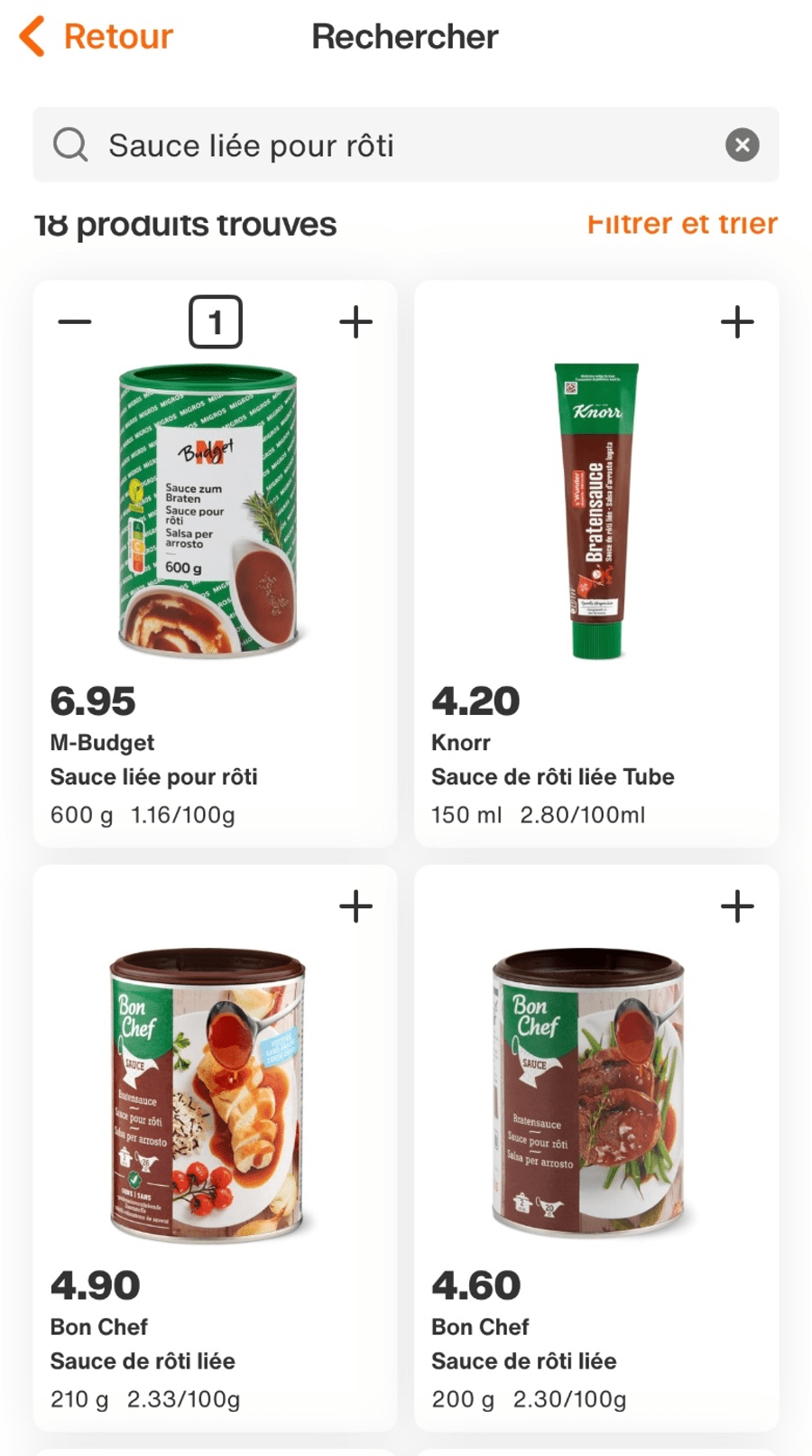Viewport: 812px width, 1456px height.
Task: Open M-Budget Sauce liée pour rôti product
Action: [209, 512]
